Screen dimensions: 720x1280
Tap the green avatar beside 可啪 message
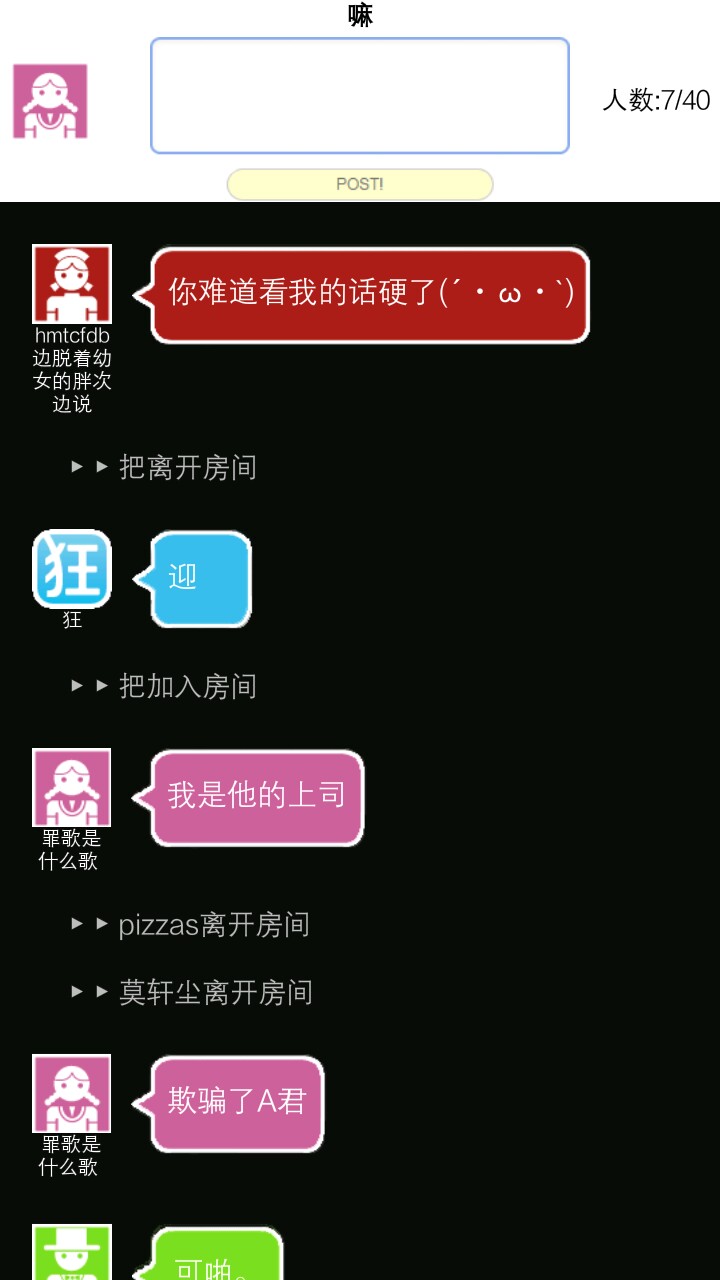click(72, 1254)
